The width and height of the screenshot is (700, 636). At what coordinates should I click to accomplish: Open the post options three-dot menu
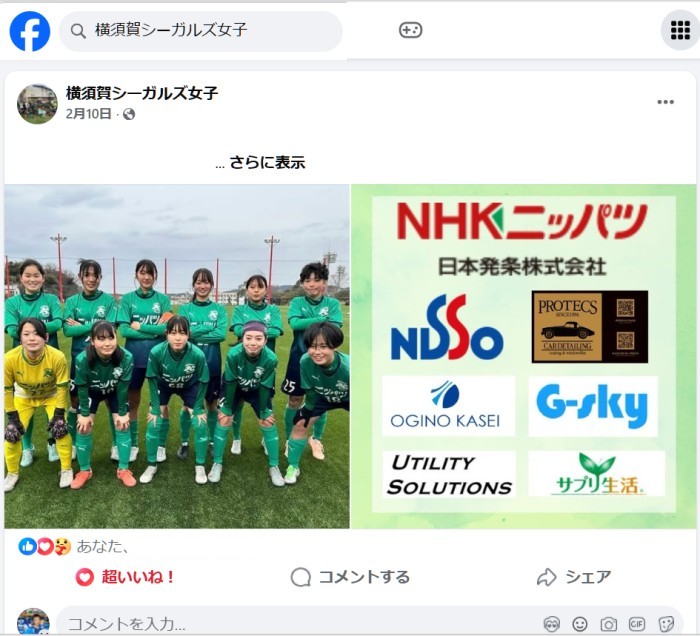(665, 102)
